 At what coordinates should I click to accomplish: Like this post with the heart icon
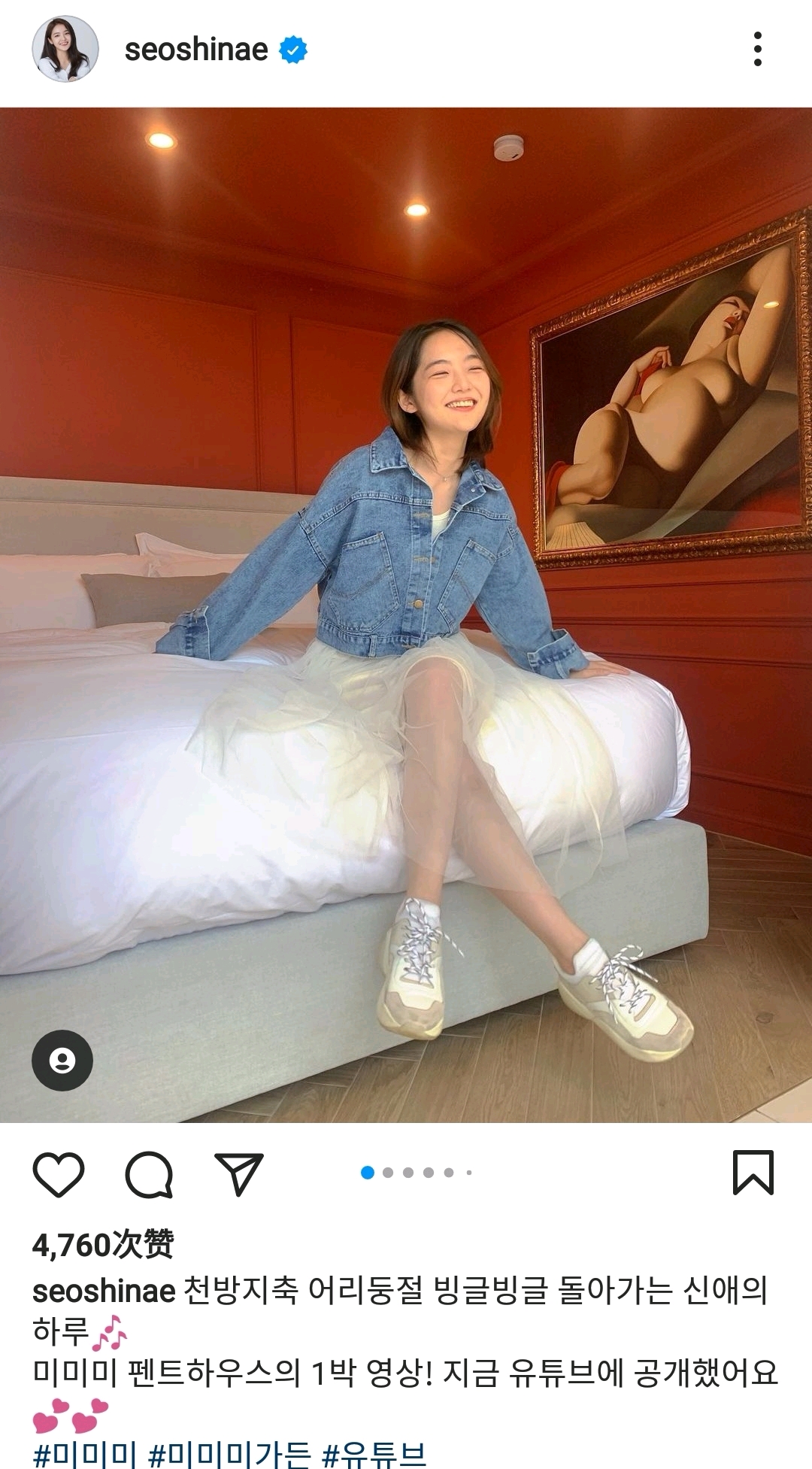pyautogui.click(x=59, y=1174)
